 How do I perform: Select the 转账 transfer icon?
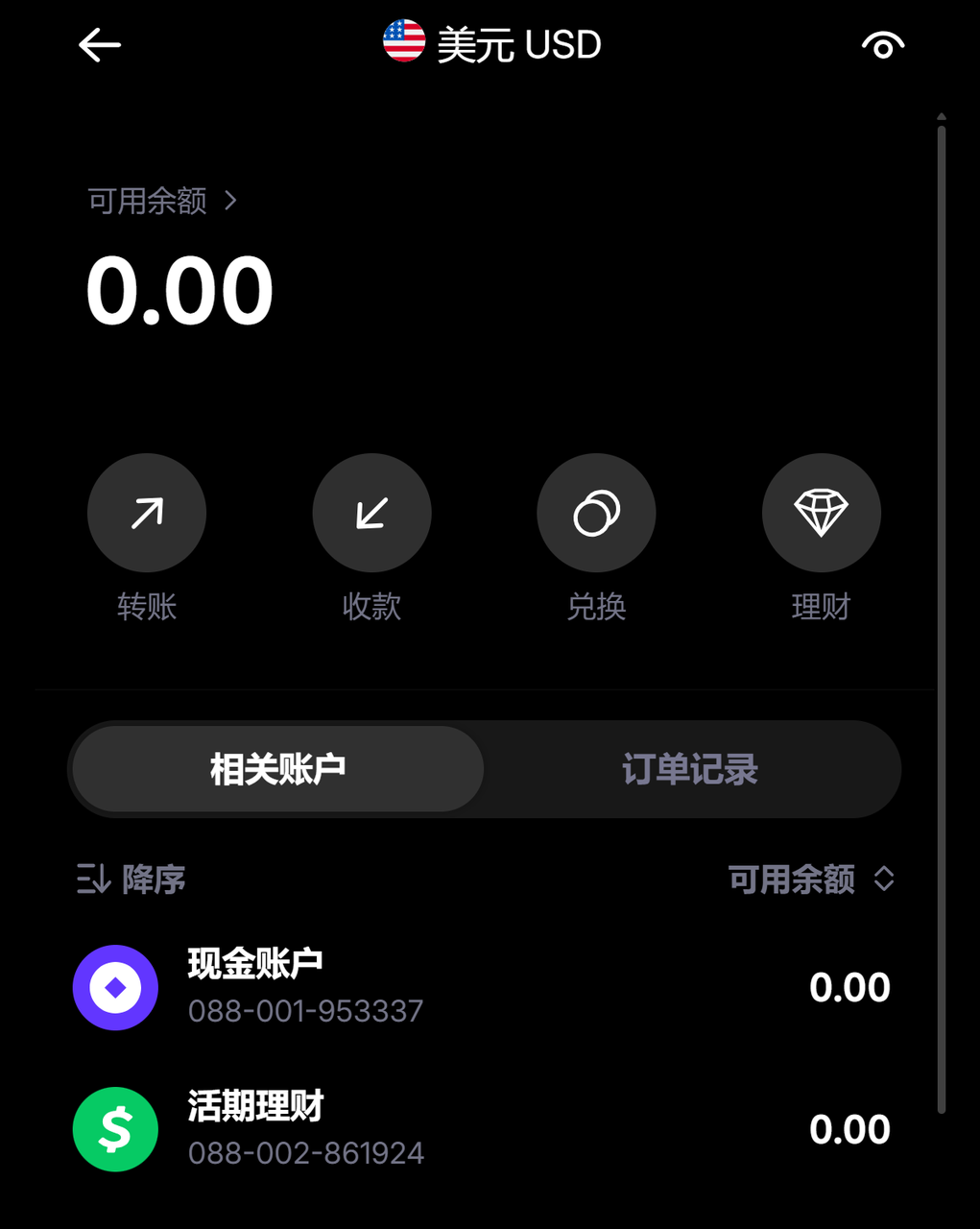pos(146,512)
